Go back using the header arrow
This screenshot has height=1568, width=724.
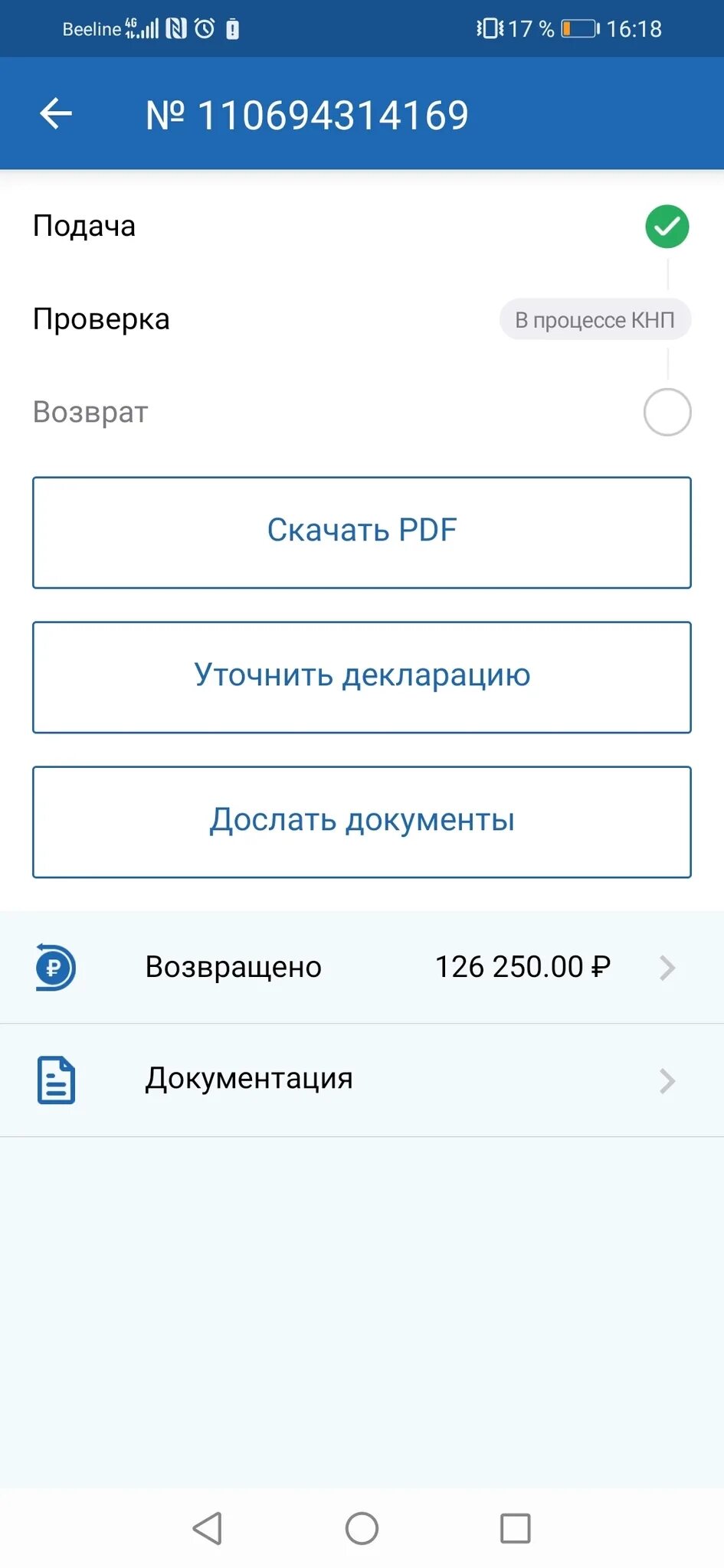pos(56,114)
